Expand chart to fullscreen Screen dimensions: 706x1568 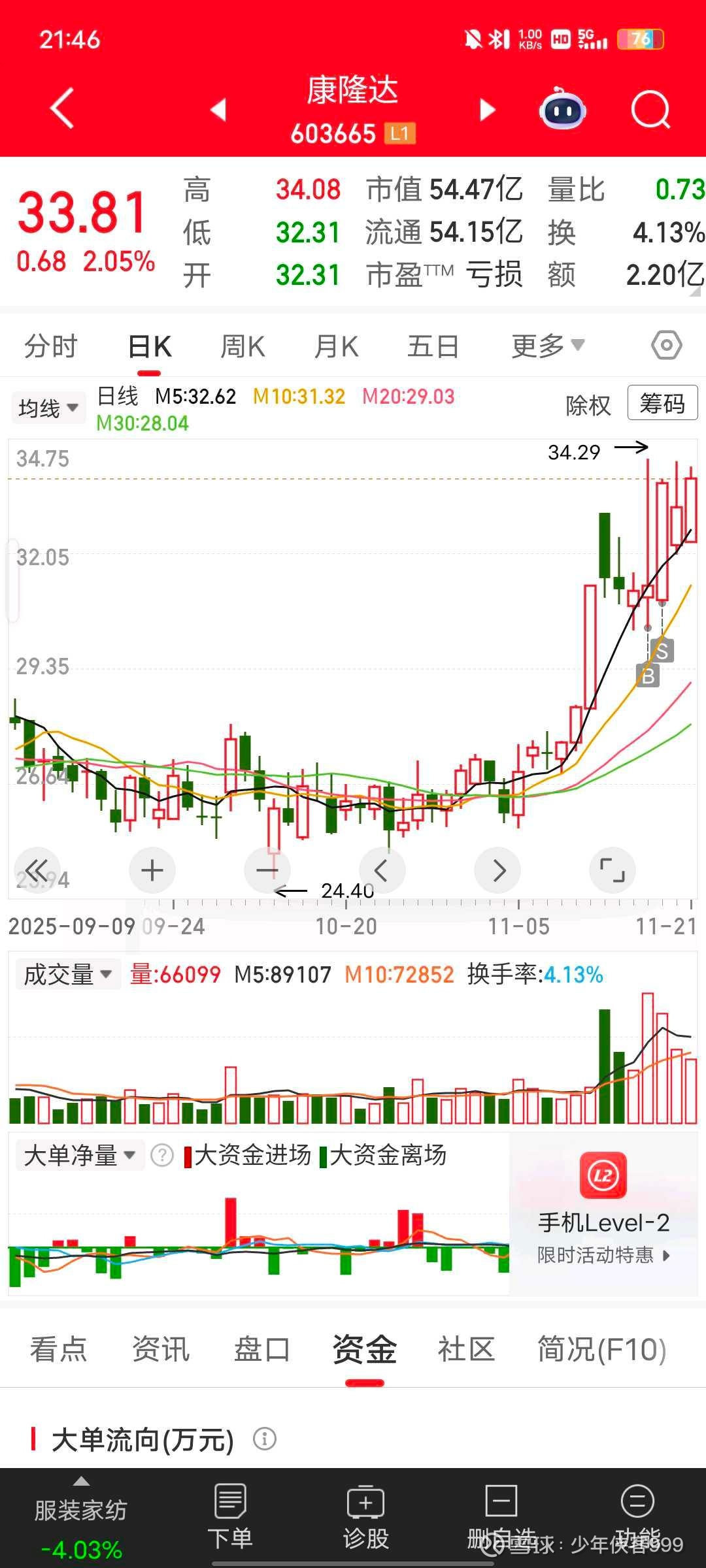point(612,870)
